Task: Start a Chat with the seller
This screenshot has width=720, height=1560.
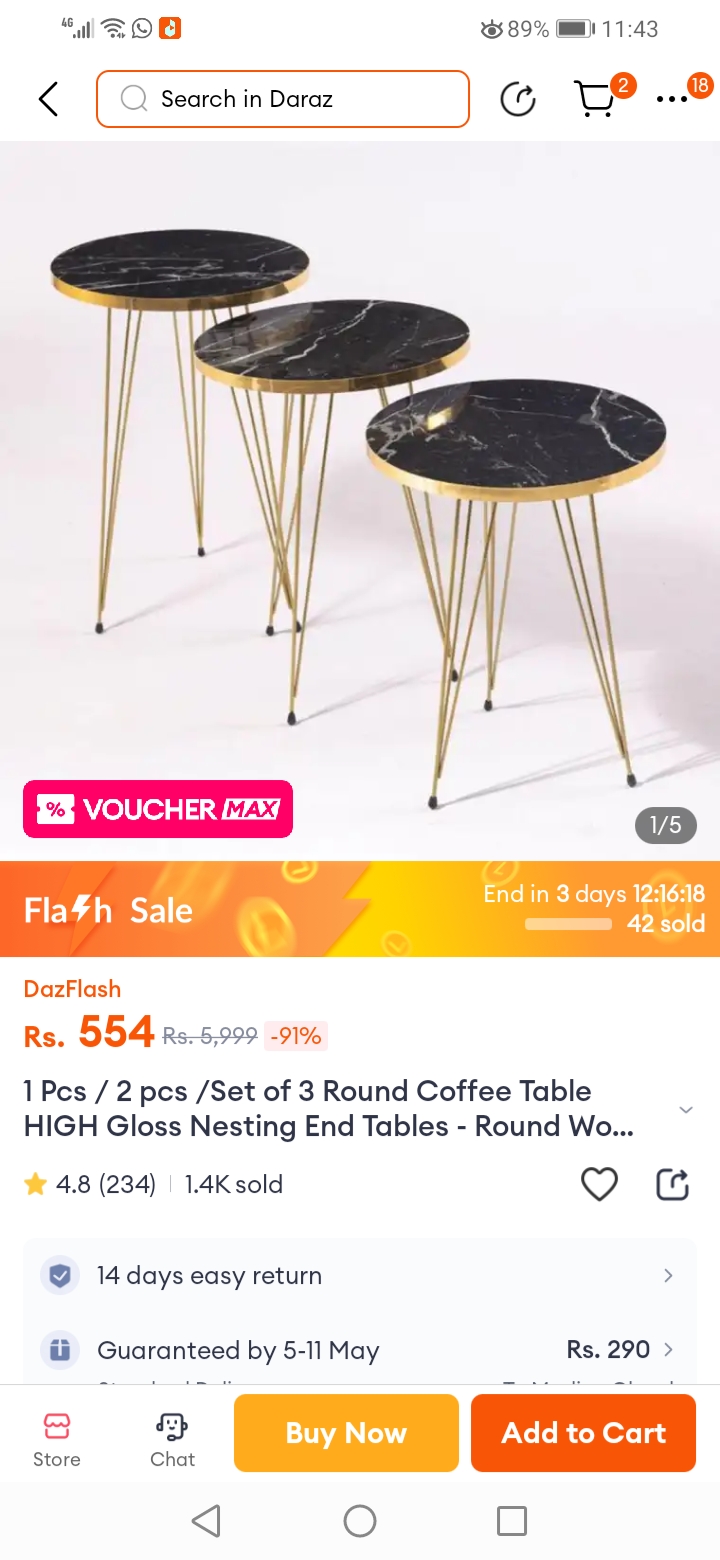Action: pyautogui.click(x=172, y=1440)
